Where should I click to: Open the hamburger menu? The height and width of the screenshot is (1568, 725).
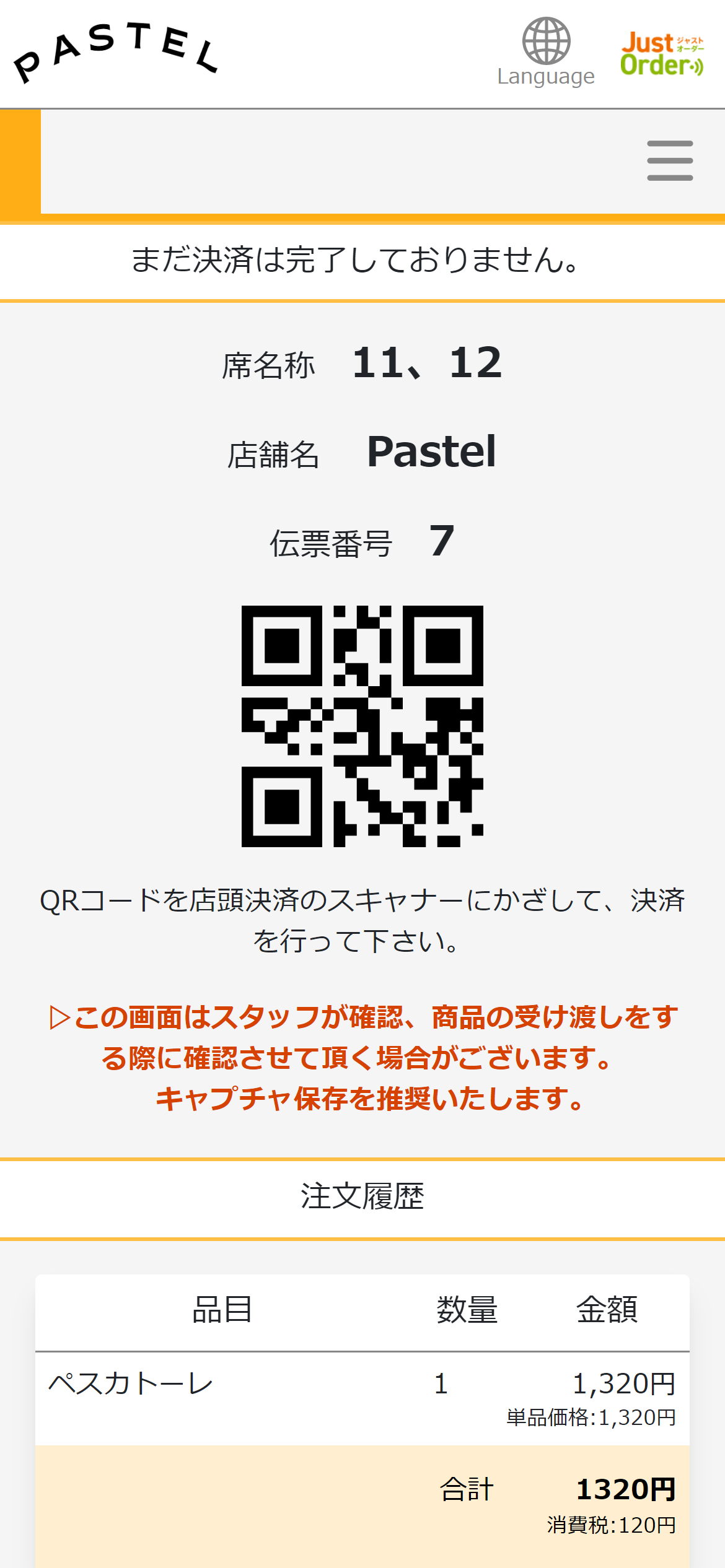669,160
